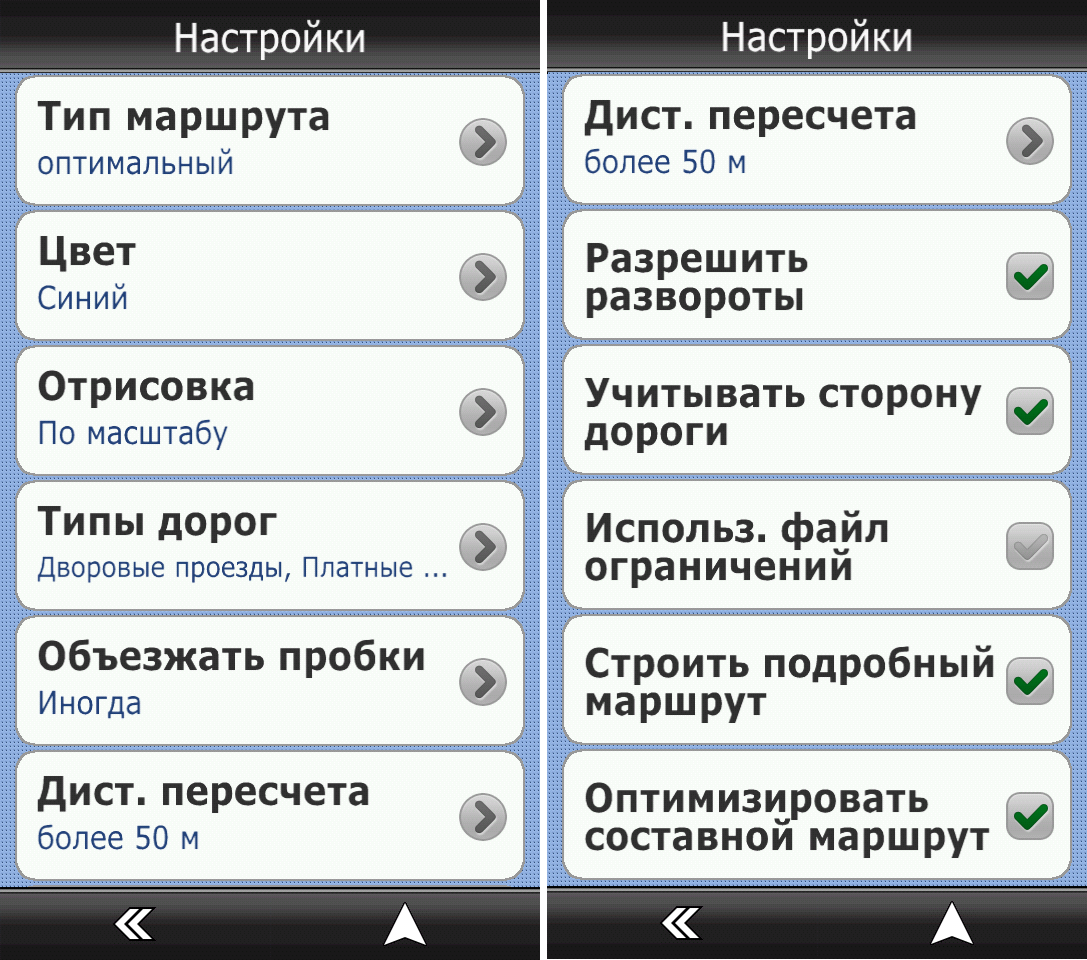Uncheck Разрешить развороты checkbox
The image size is (1087, 960).
1029,276
